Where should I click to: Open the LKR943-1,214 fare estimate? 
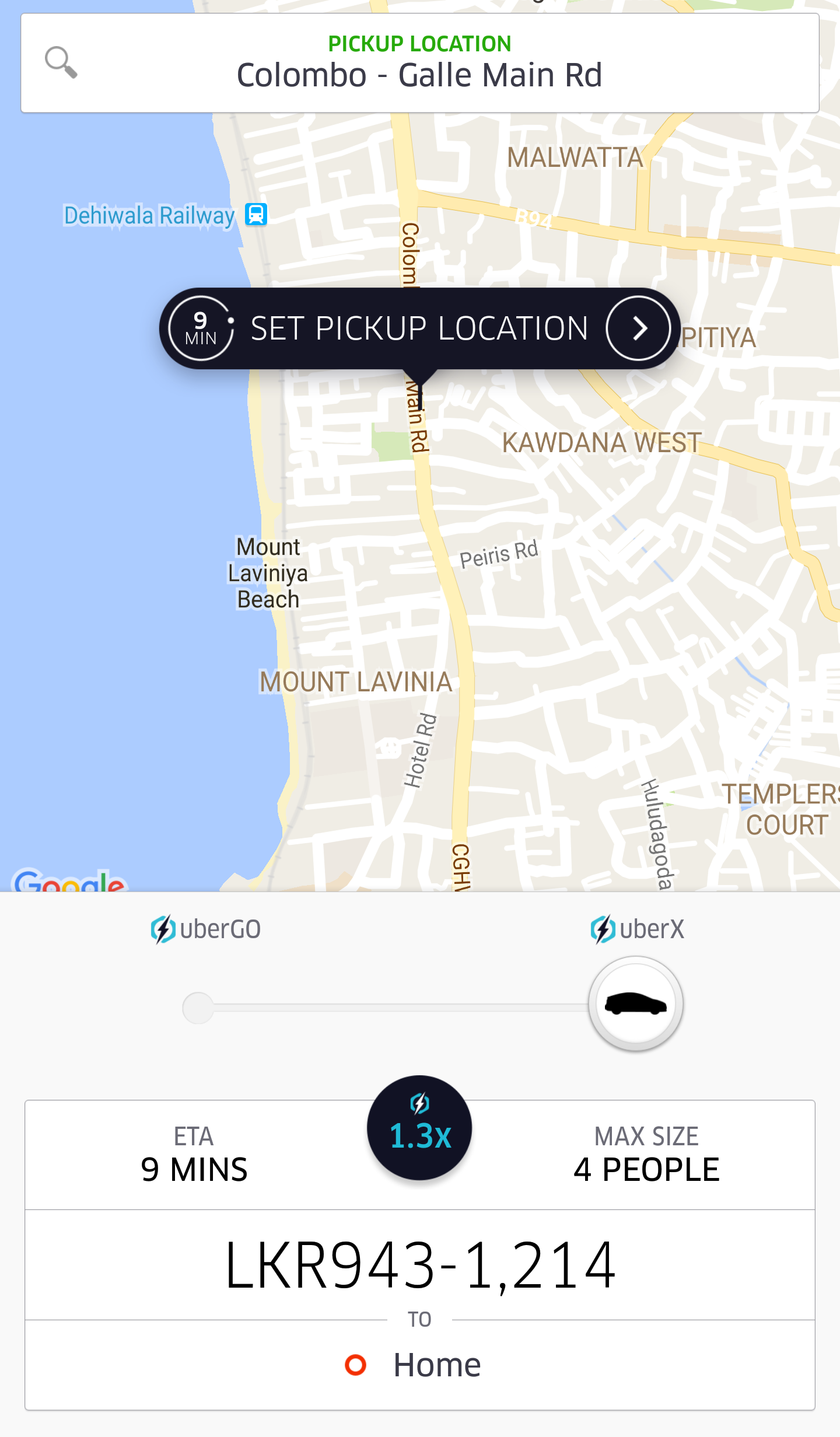coord(419,1264)
